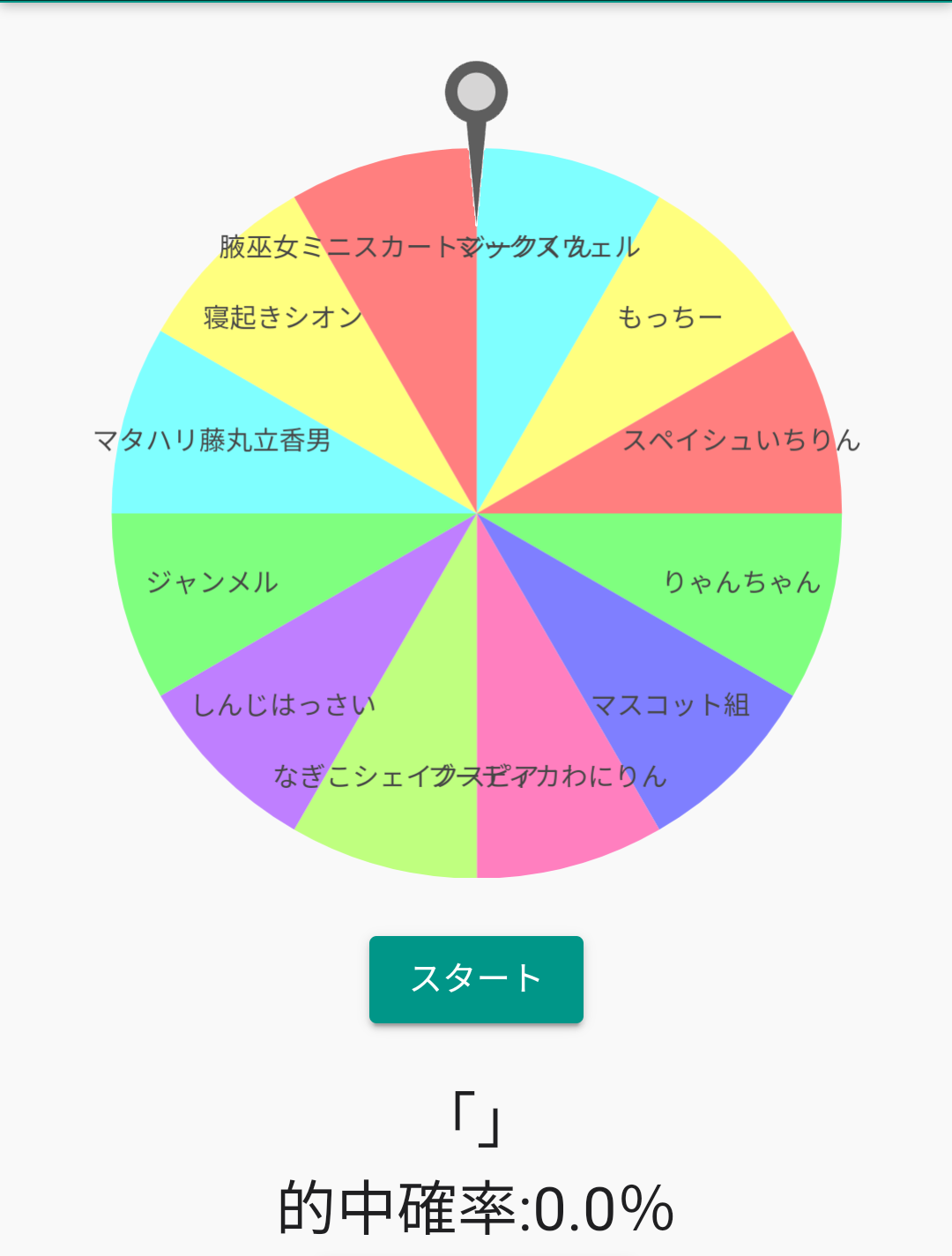
Task: Tap the スタート button to spin
Action: [x=476, y=979]
